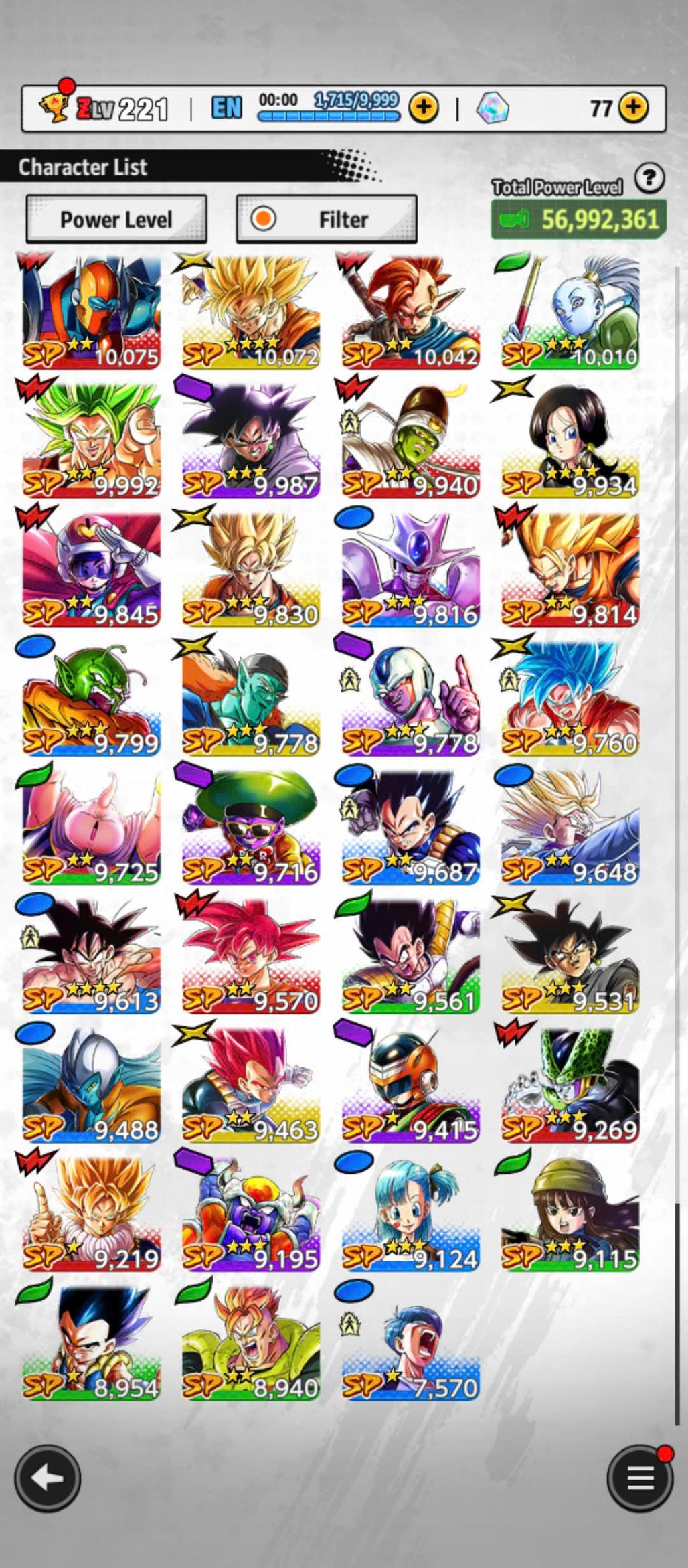View the character with power 9,725
Viewport: 688px width, 1568px height.
(91, 826)
